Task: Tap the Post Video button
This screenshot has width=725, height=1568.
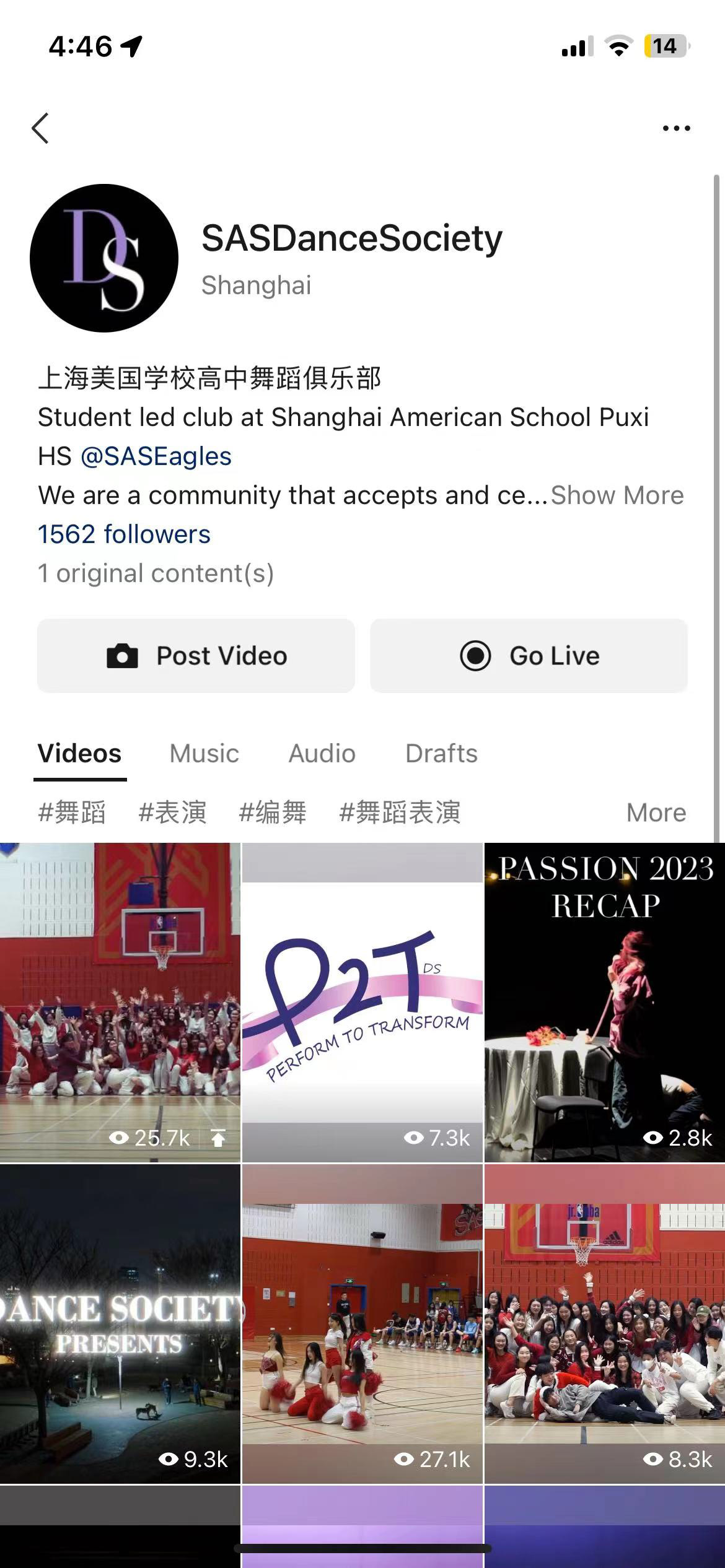Action: [x=196, y=656]
